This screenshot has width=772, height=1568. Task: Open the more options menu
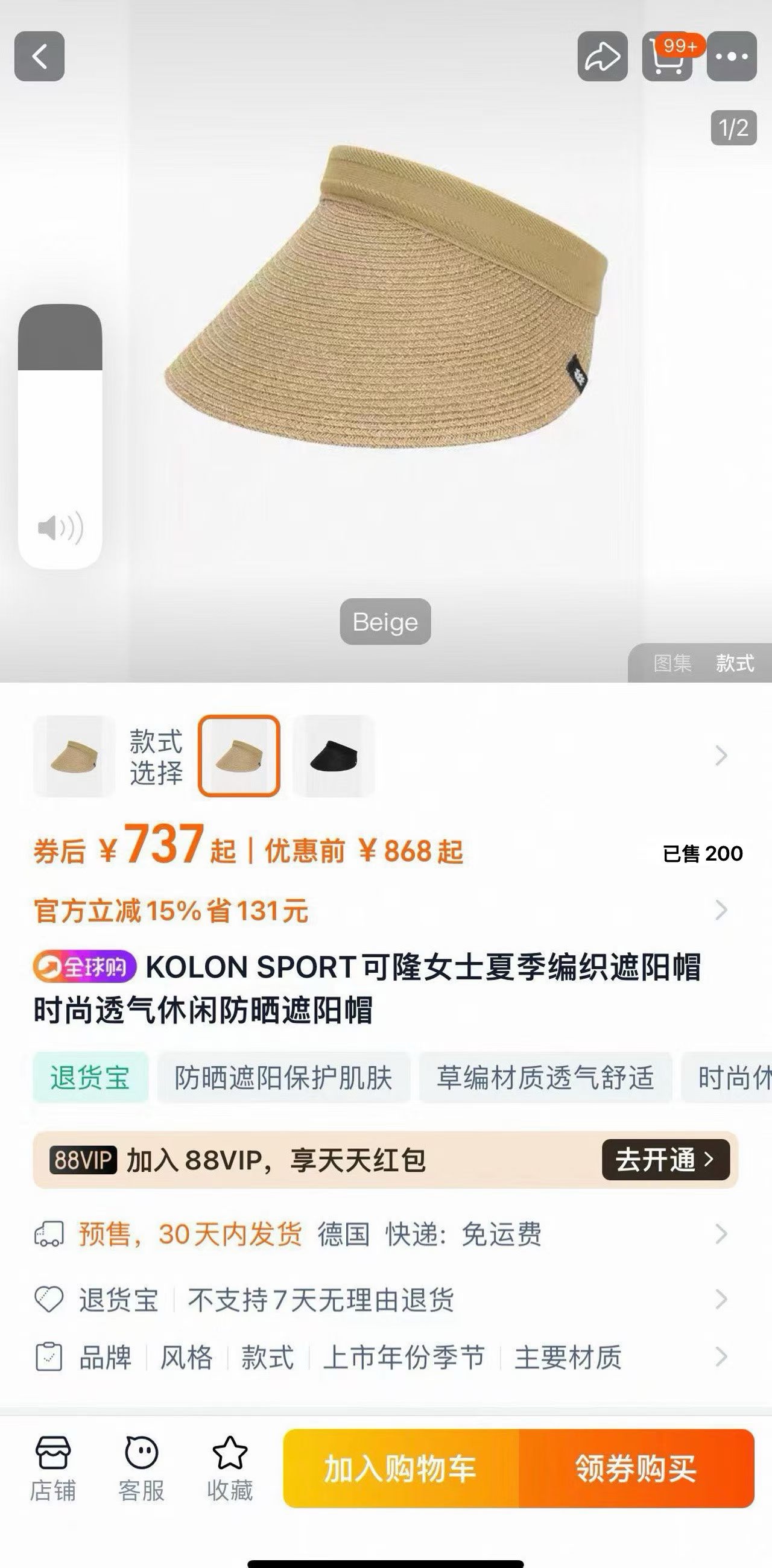(732, 57)
